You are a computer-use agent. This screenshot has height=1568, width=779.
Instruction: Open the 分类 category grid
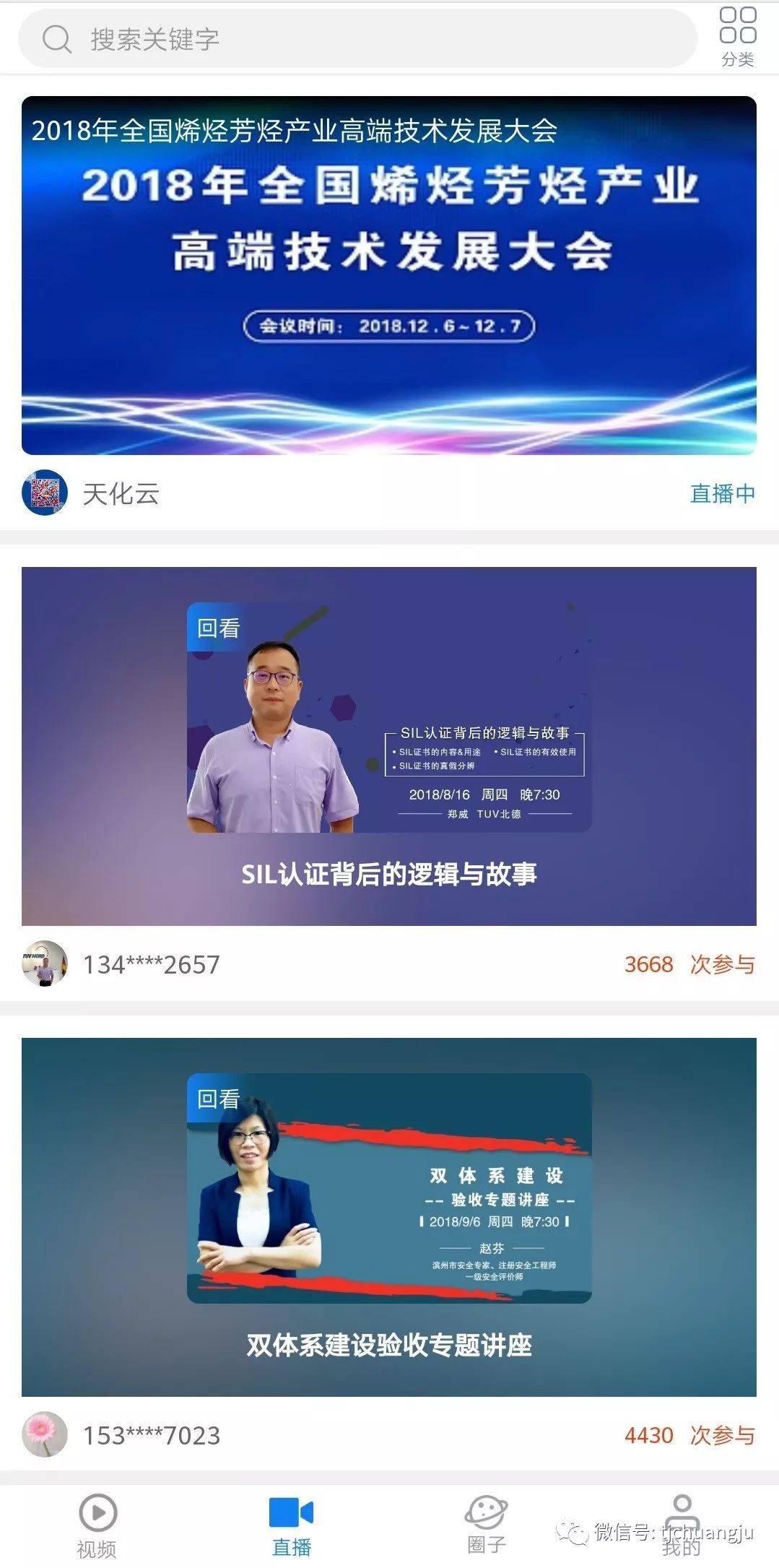coord(737,37)
